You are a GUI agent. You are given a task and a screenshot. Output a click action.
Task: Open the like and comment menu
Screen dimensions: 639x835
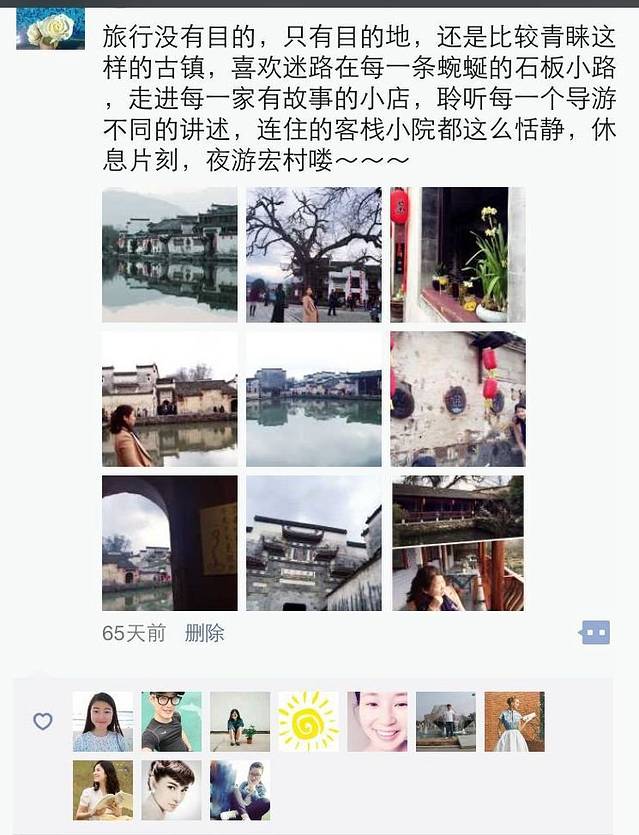(595, 633)
